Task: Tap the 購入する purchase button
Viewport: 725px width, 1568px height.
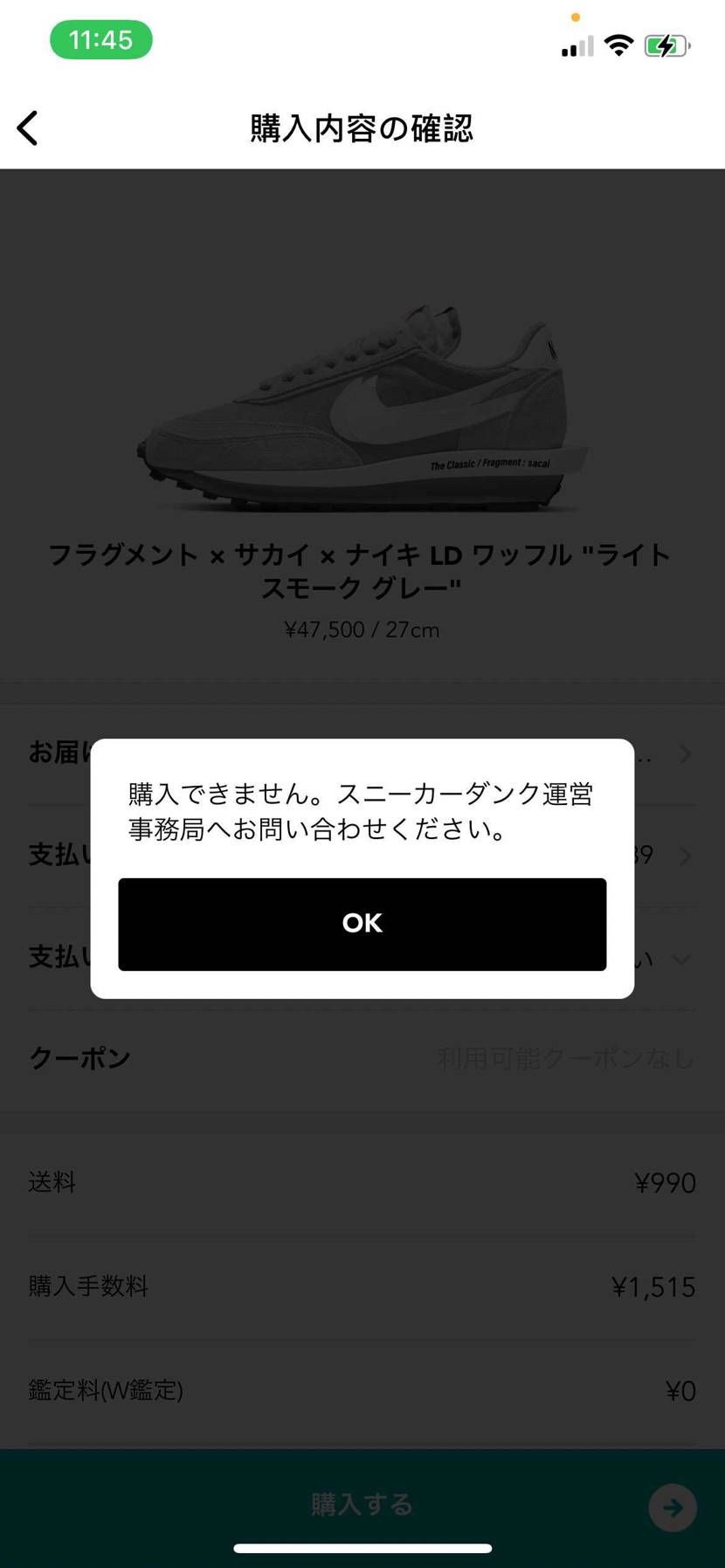Action: 362,1504
